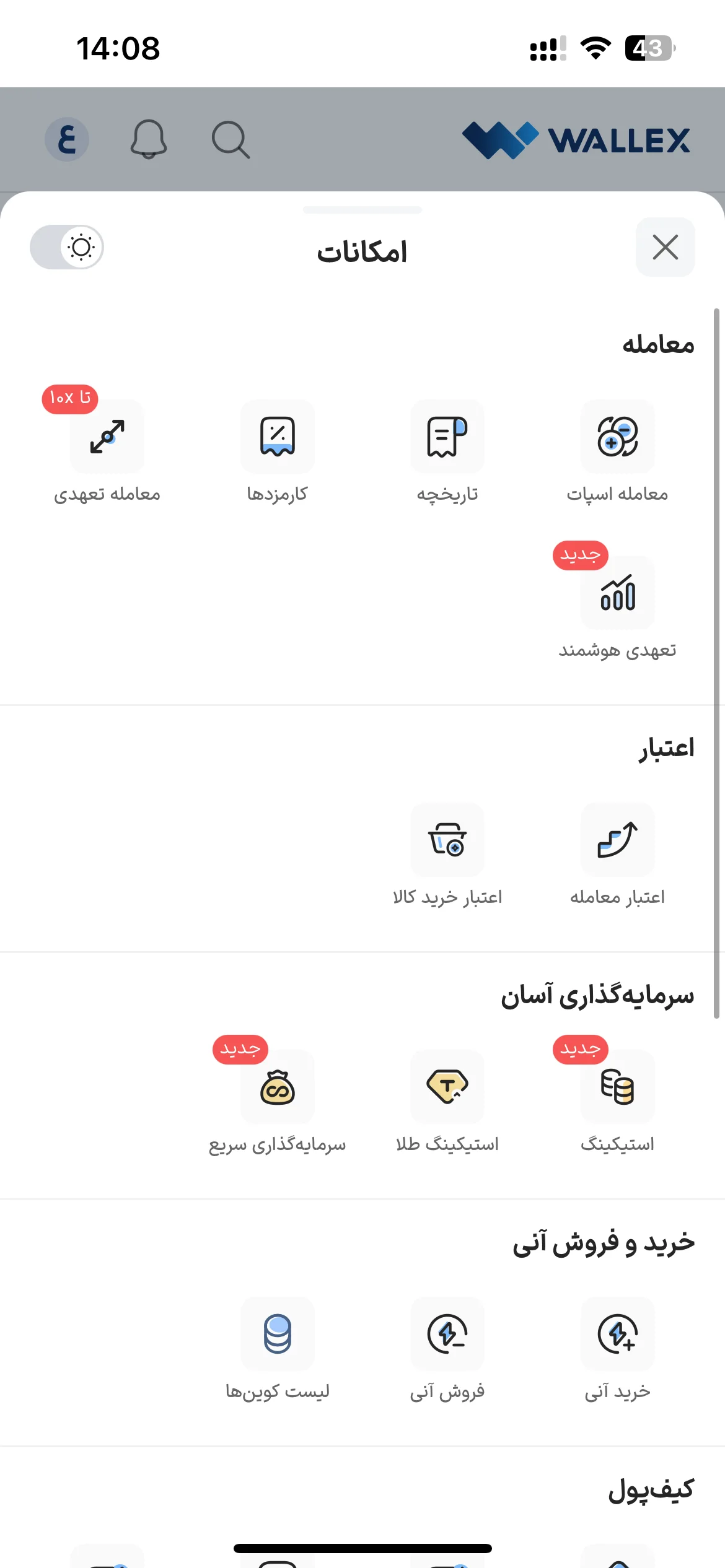725x1568 pixels.
Task: Open سرمایه‌گذاری سریع quick investment
Action: coord(277,1102)
